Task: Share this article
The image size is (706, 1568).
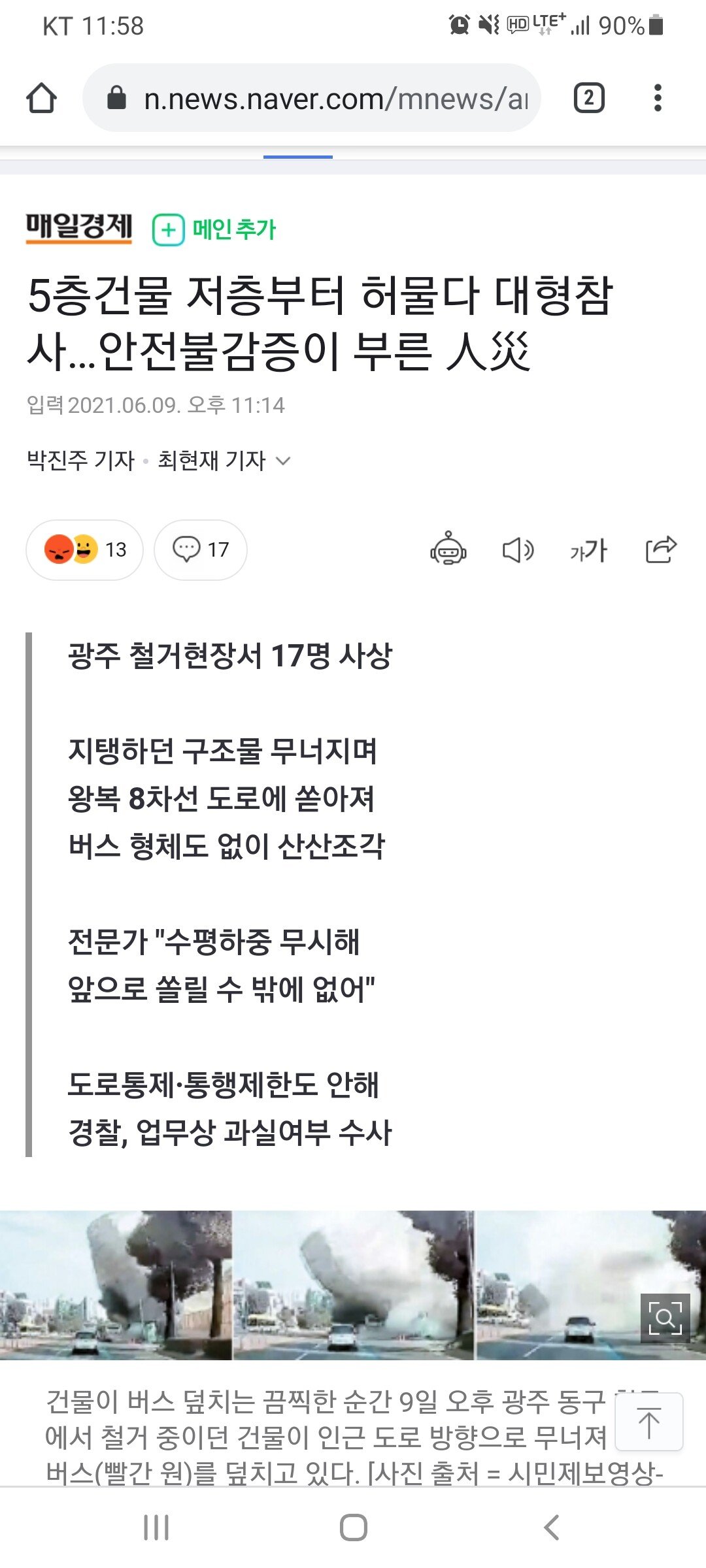Action: [660, 549]
